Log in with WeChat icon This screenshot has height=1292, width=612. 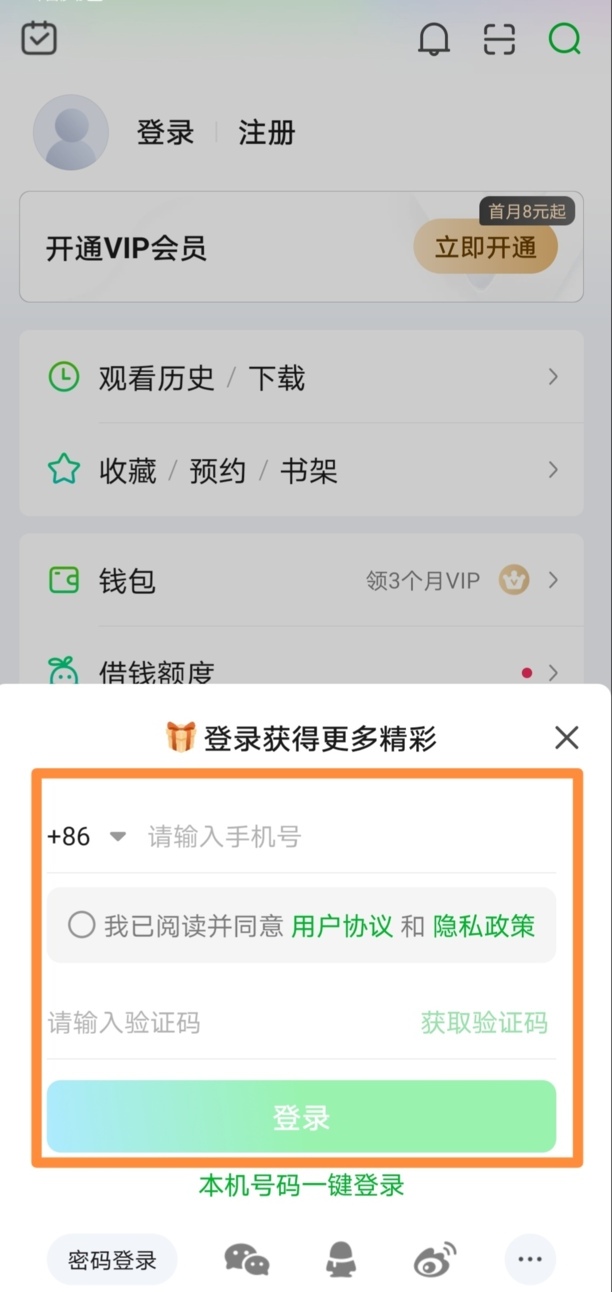[247, 1259]
